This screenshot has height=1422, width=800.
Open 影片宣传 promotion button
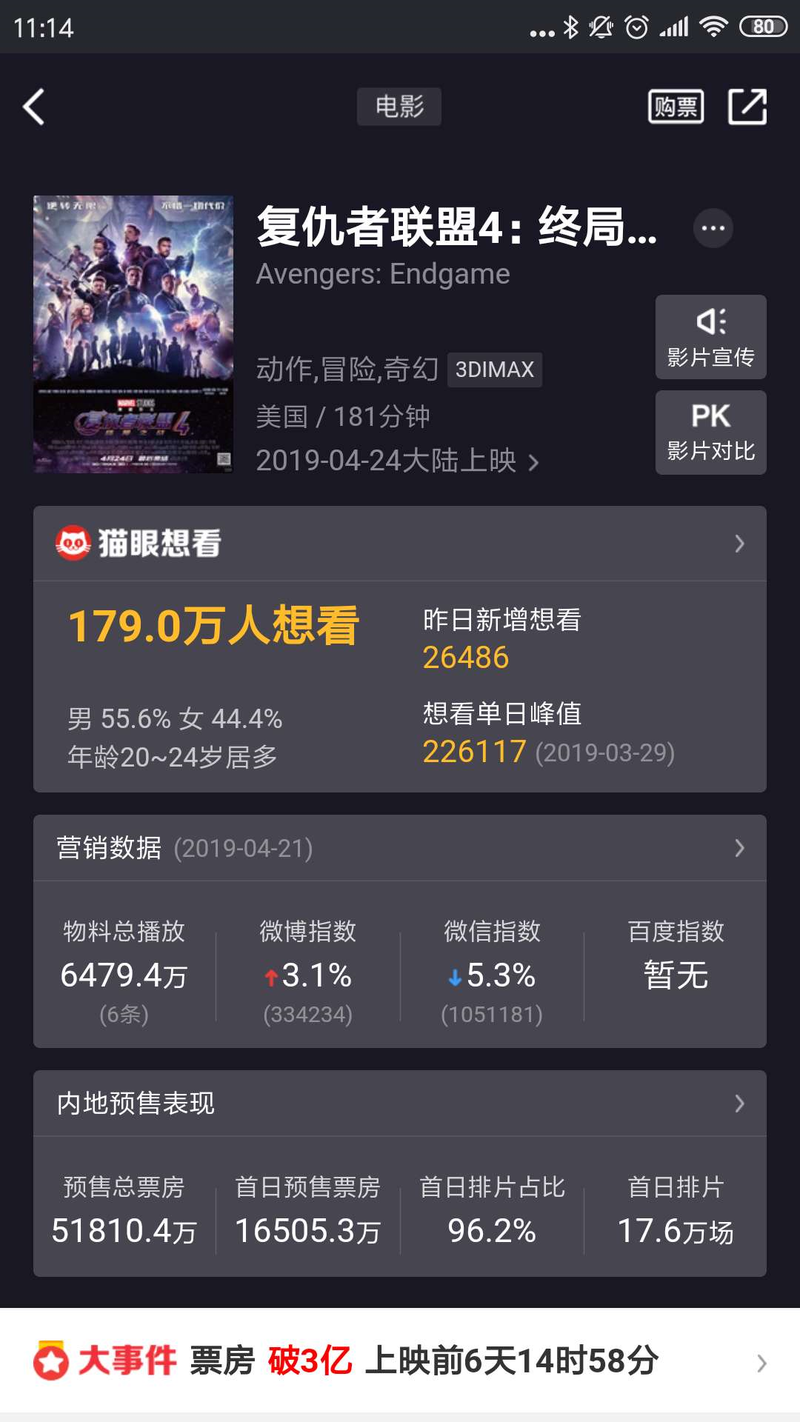[x=711, y=337]
